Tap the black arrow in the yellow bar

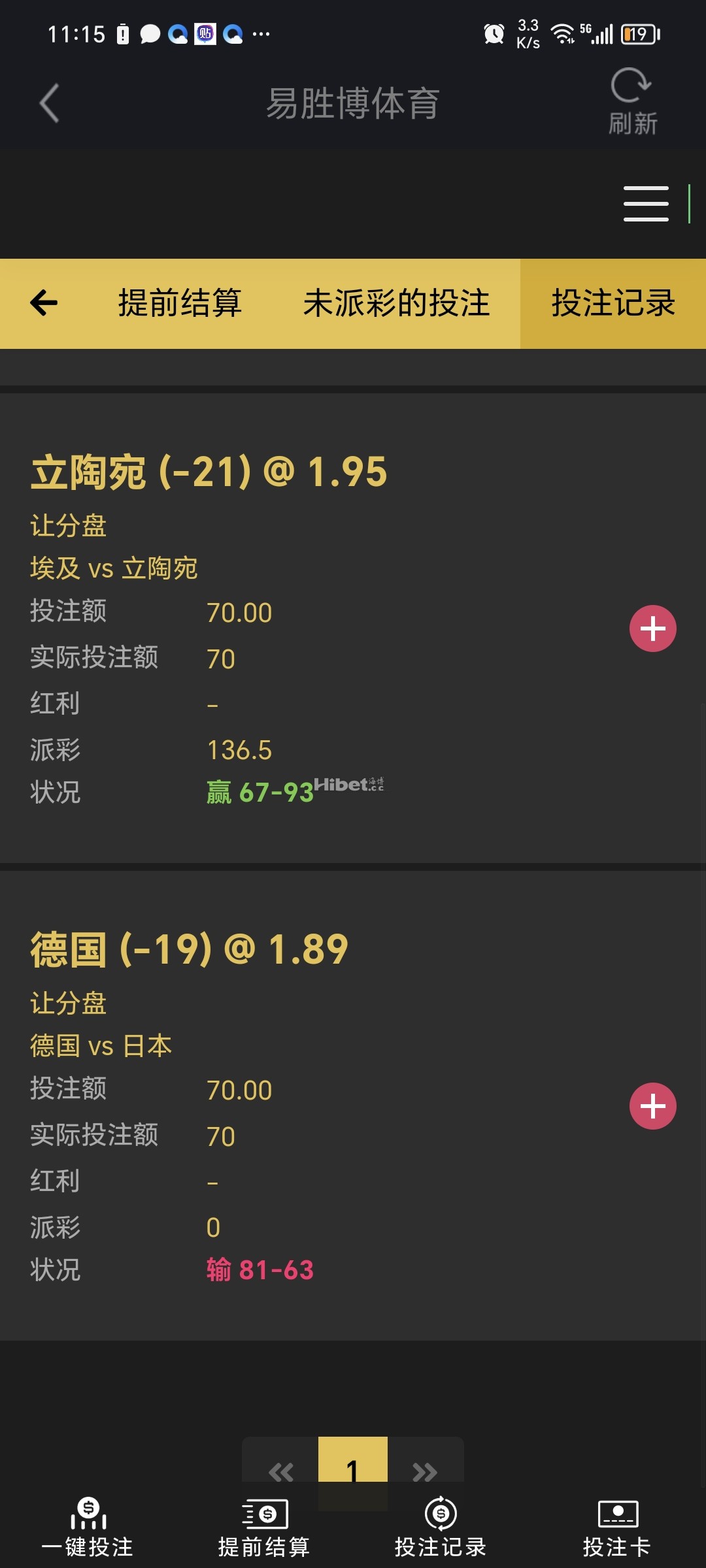tap(44, 303)
